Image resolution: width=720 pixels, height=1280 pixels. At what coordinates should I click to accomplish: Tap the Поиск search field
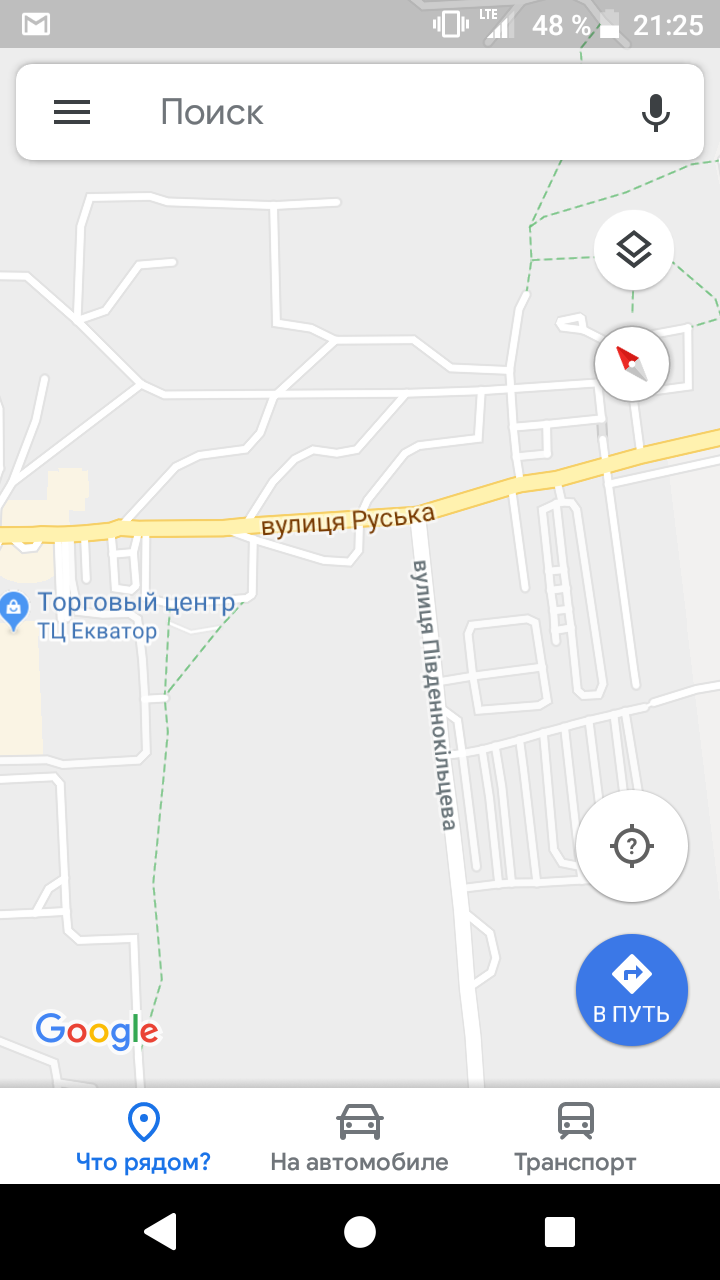(380, 112)
